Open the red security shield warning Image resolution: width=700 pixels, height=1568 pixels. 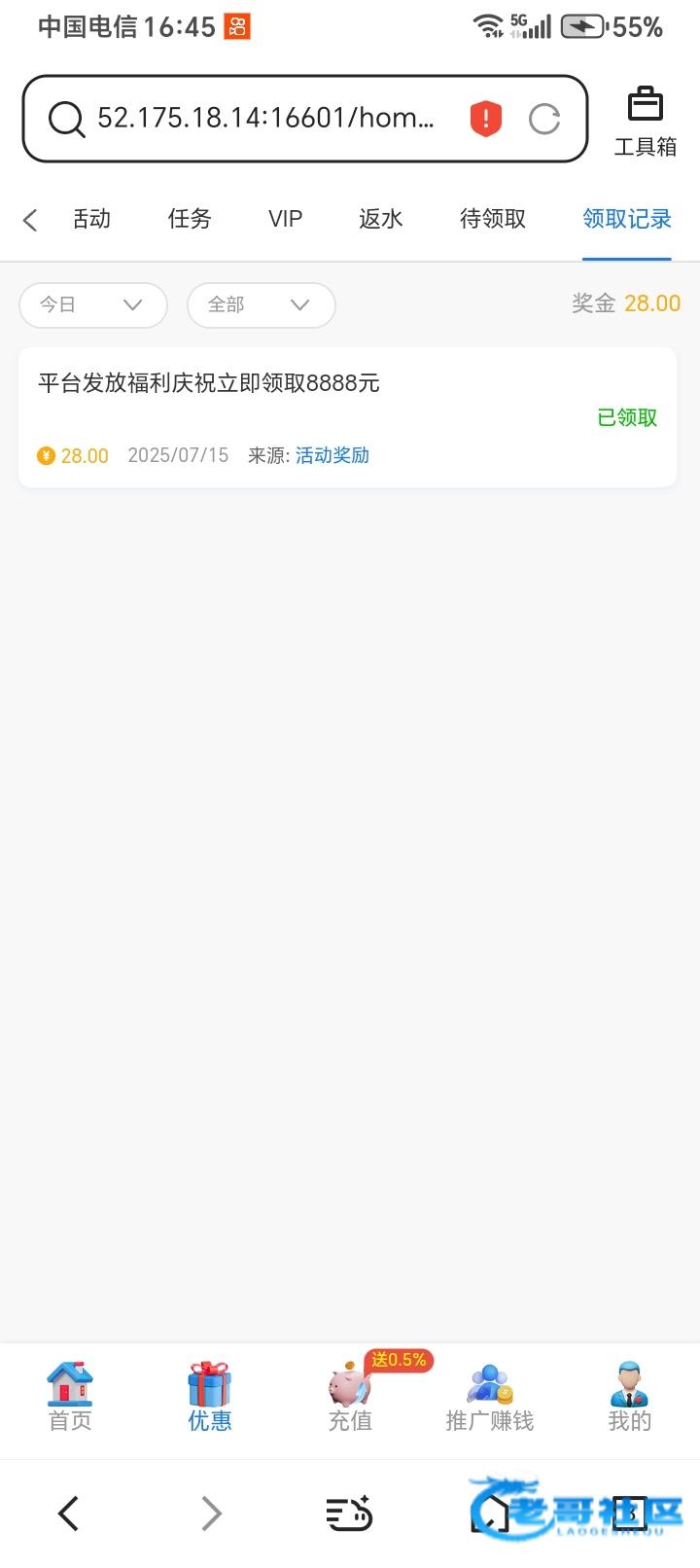click(x=485, y=119)
